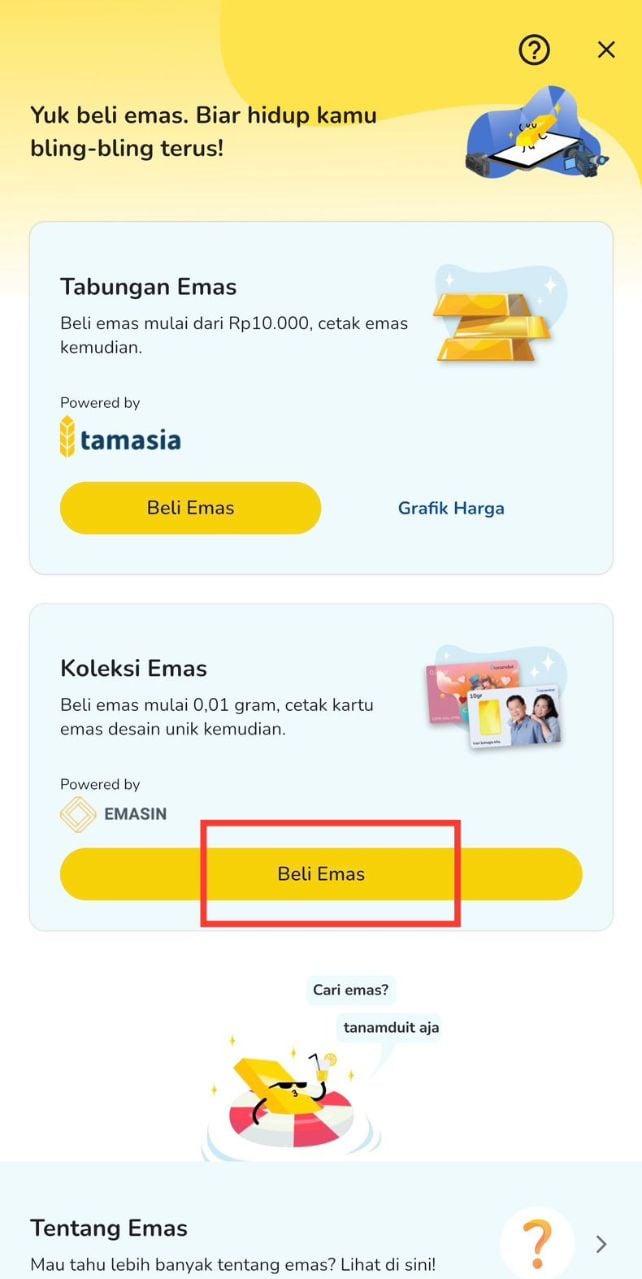Image resolution: width=642 pixels, height=1279 pixels.
Task: Close the gold purchase screen
Action: coord(606,50)
